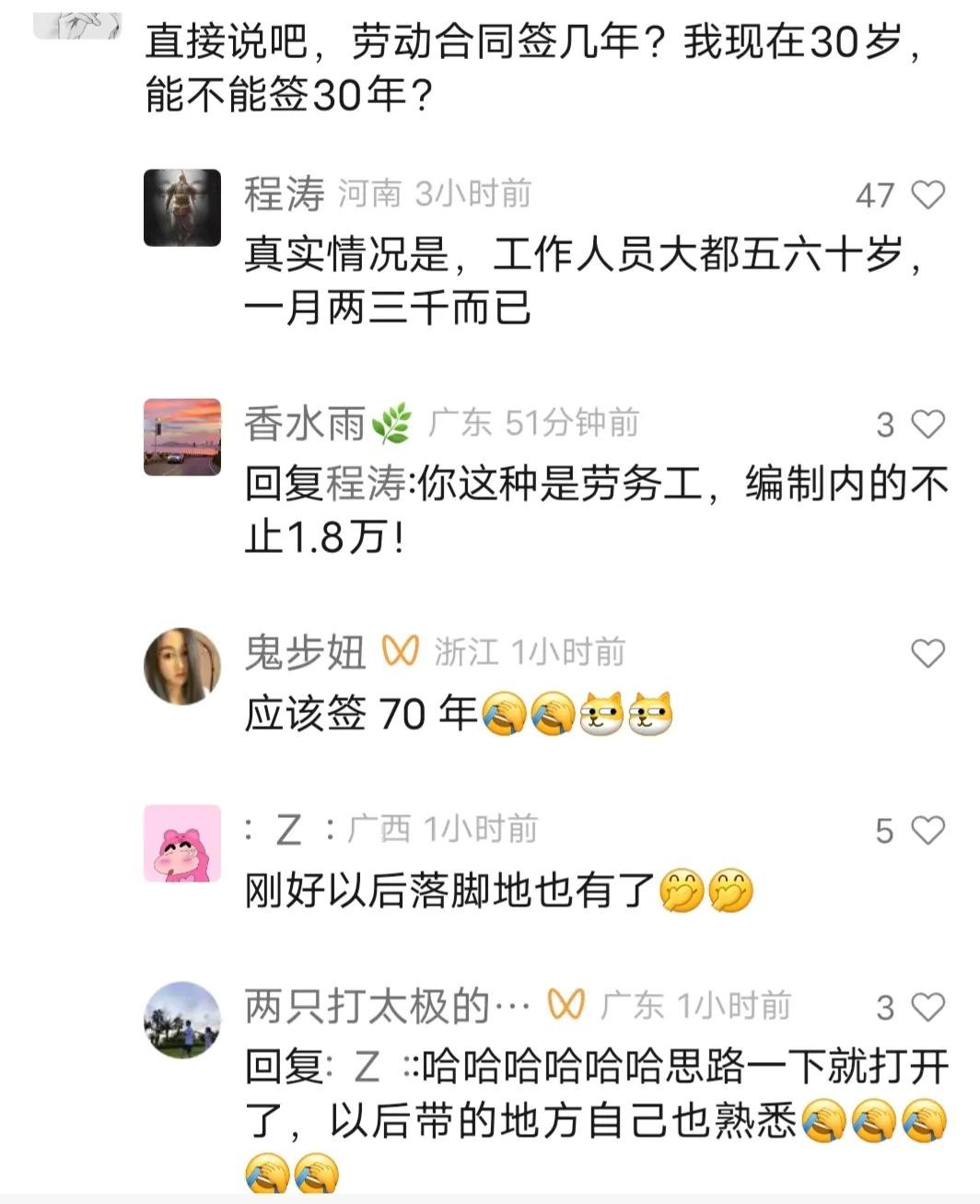This screenshot has width=980, height=1204.
Task: Open 鬼步妞's avatar
Action: (x=182, y=666)
